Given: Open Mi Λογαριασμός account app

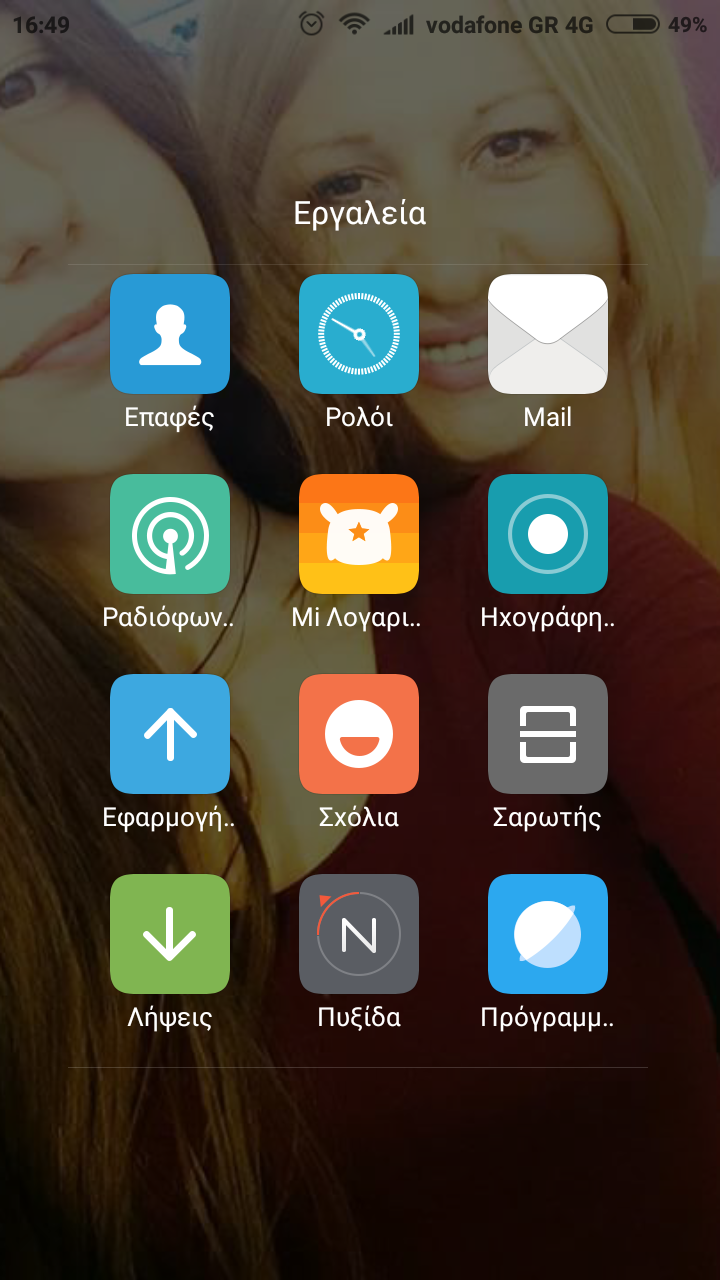Looking at the screenshot, I should point(359,534).
